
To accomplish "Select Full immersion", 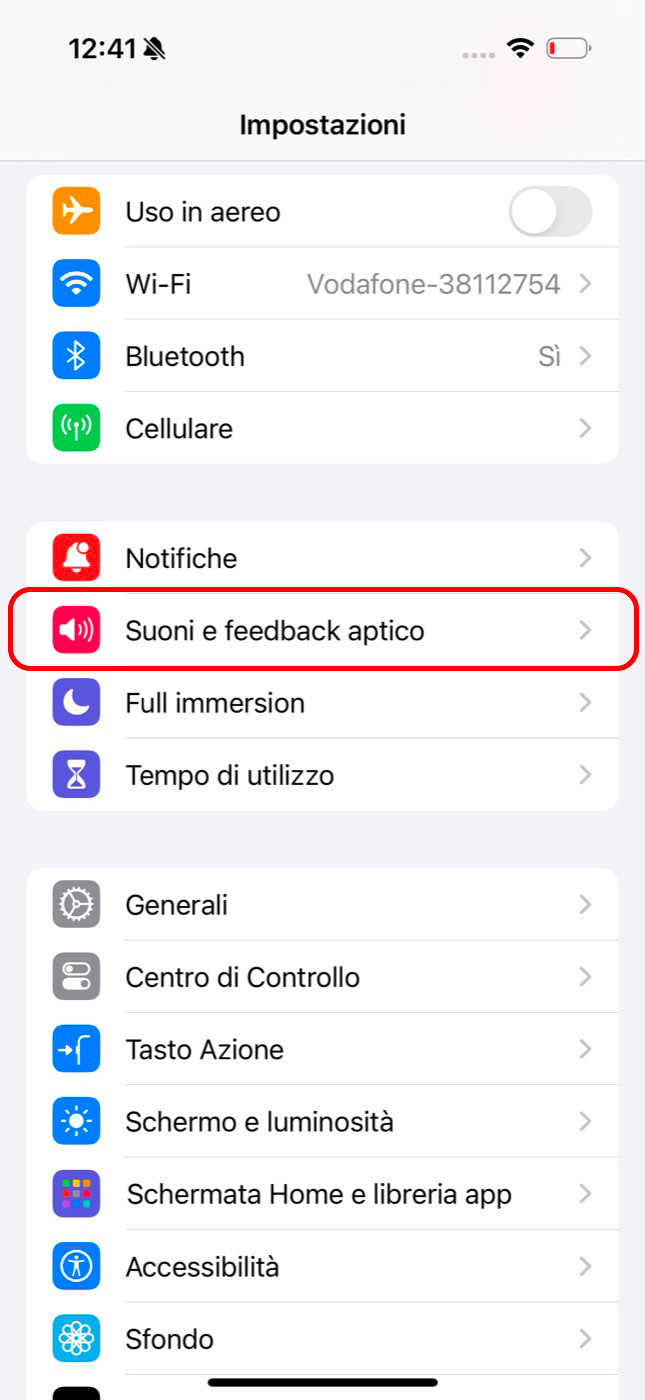I will tap(322, 702).
